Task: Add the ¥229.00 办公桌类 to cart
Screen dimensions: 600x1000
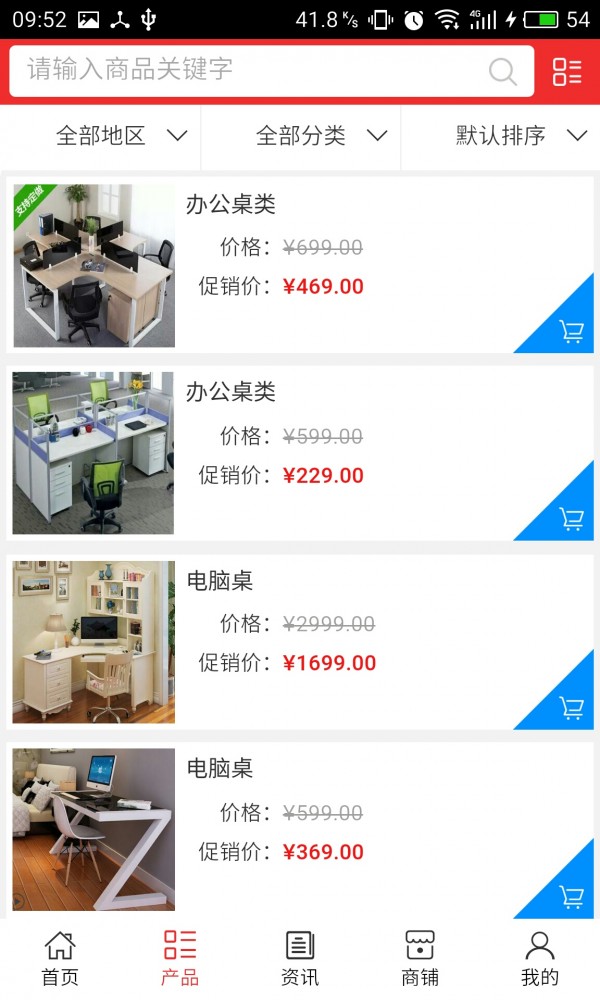Action: point(571,518)
